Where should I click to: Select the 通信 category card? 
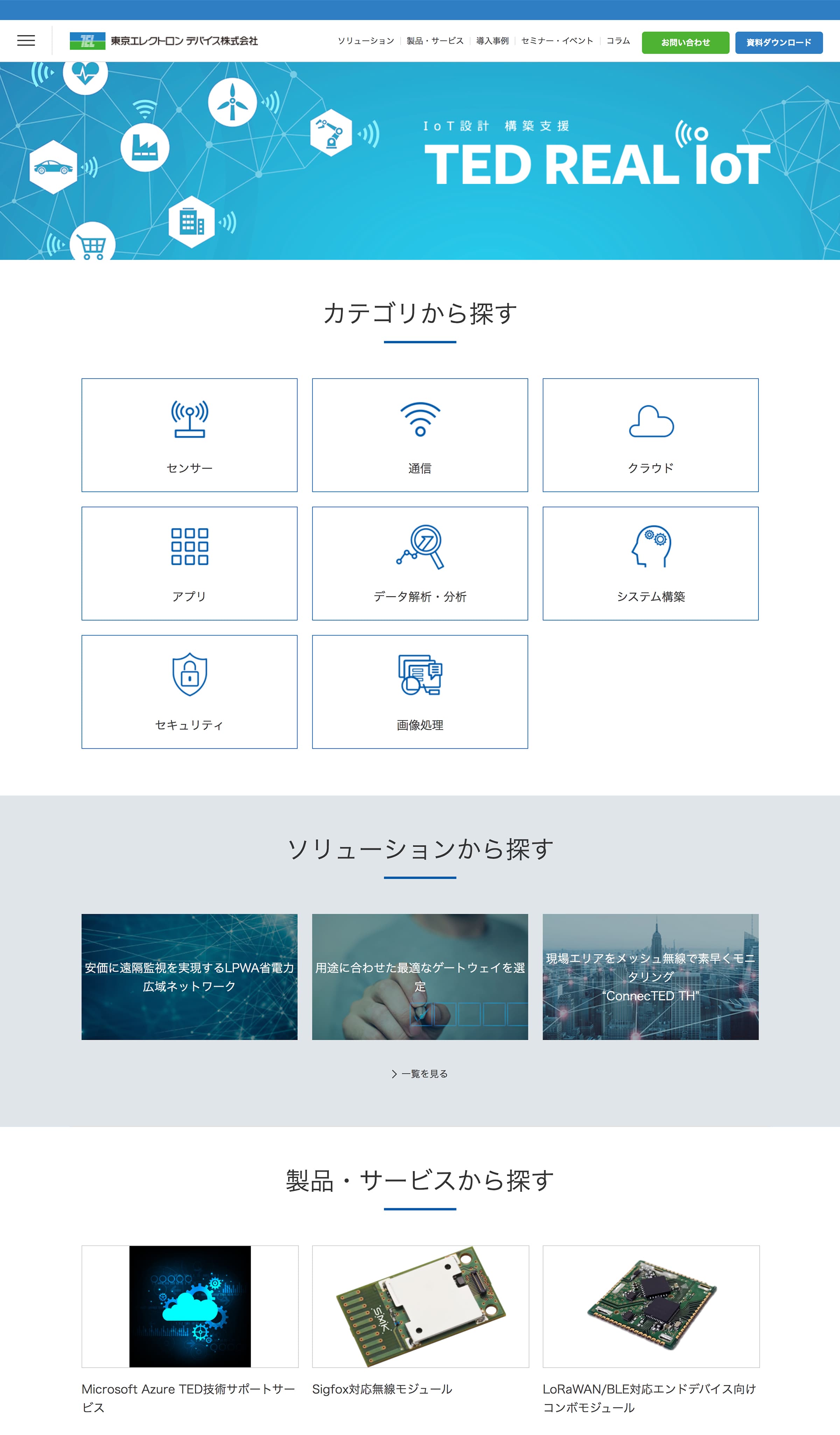(420, 435)
